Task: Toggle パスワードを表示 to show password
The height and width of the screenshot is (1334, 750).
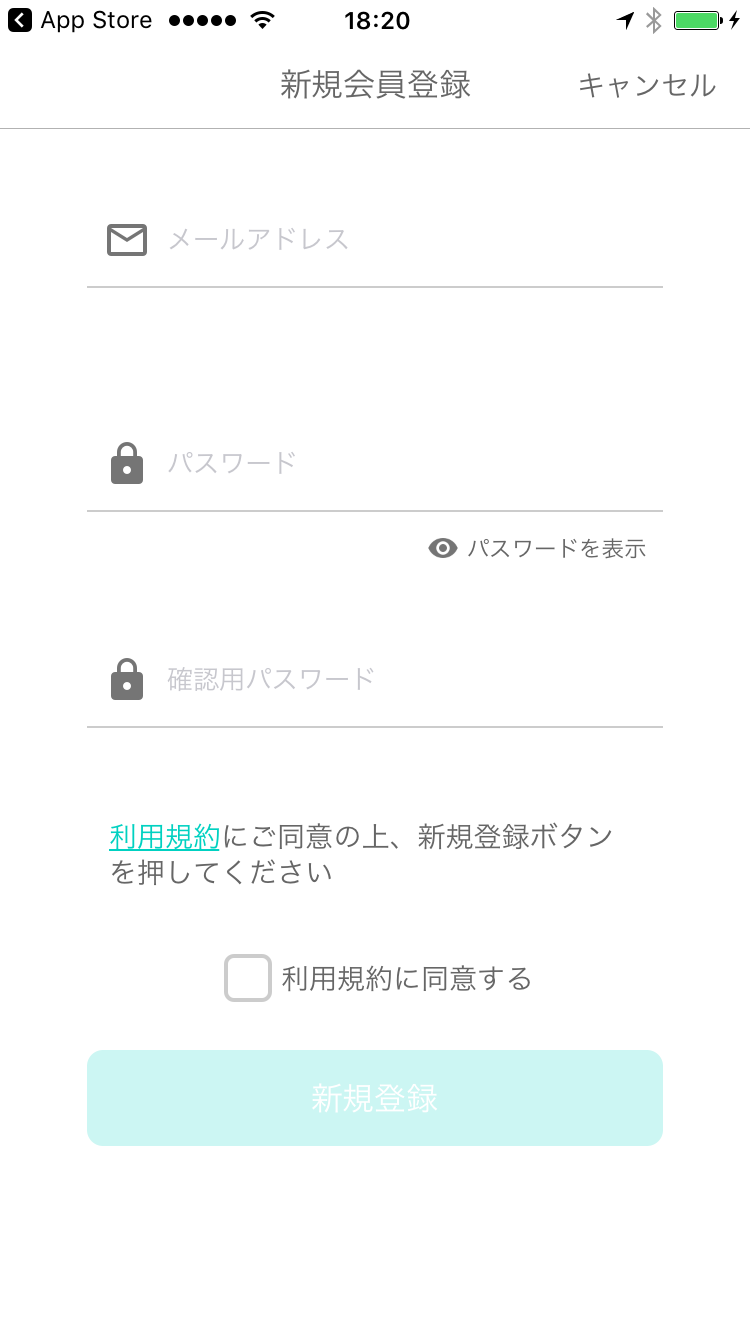Action: [538, 548]
